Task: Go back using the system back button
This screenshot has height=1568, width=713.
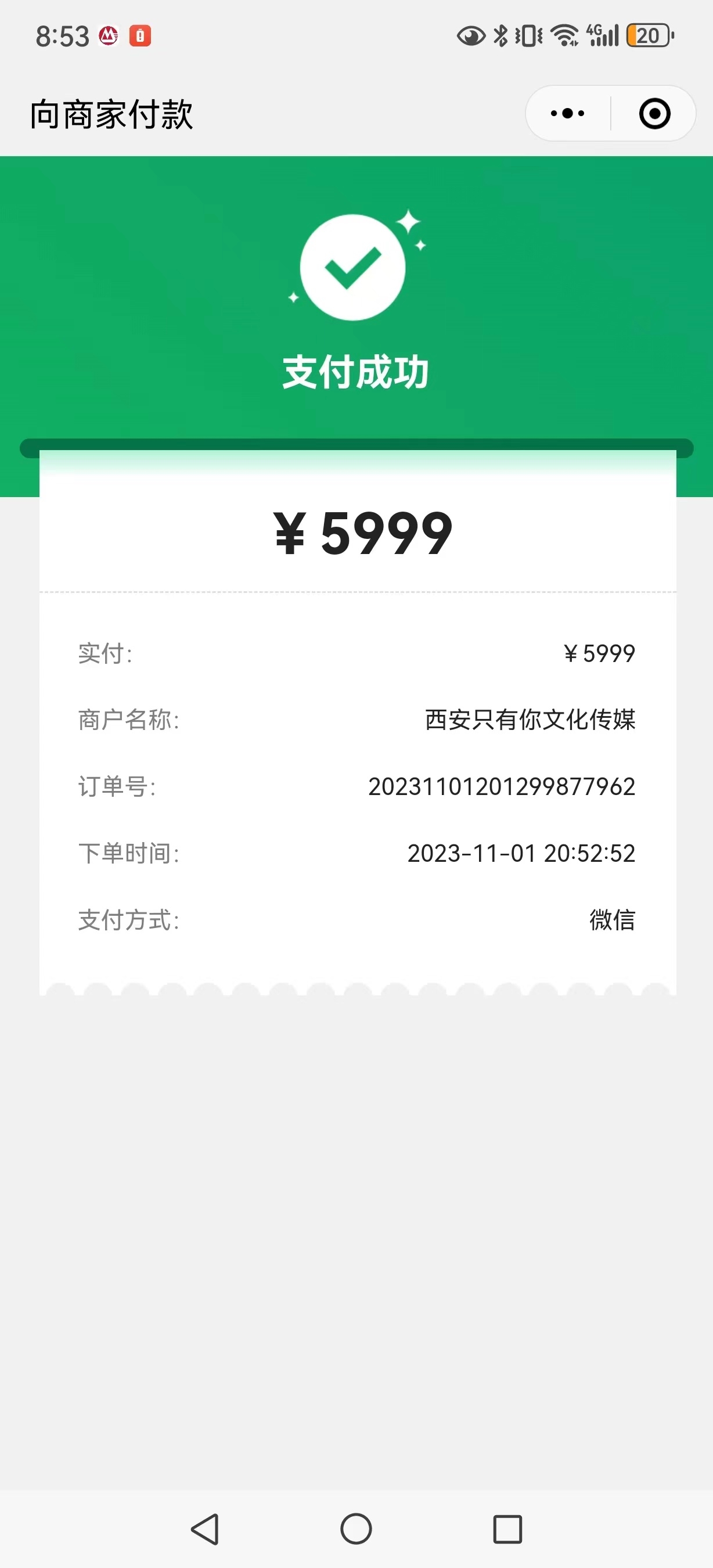Action: 205,1529
